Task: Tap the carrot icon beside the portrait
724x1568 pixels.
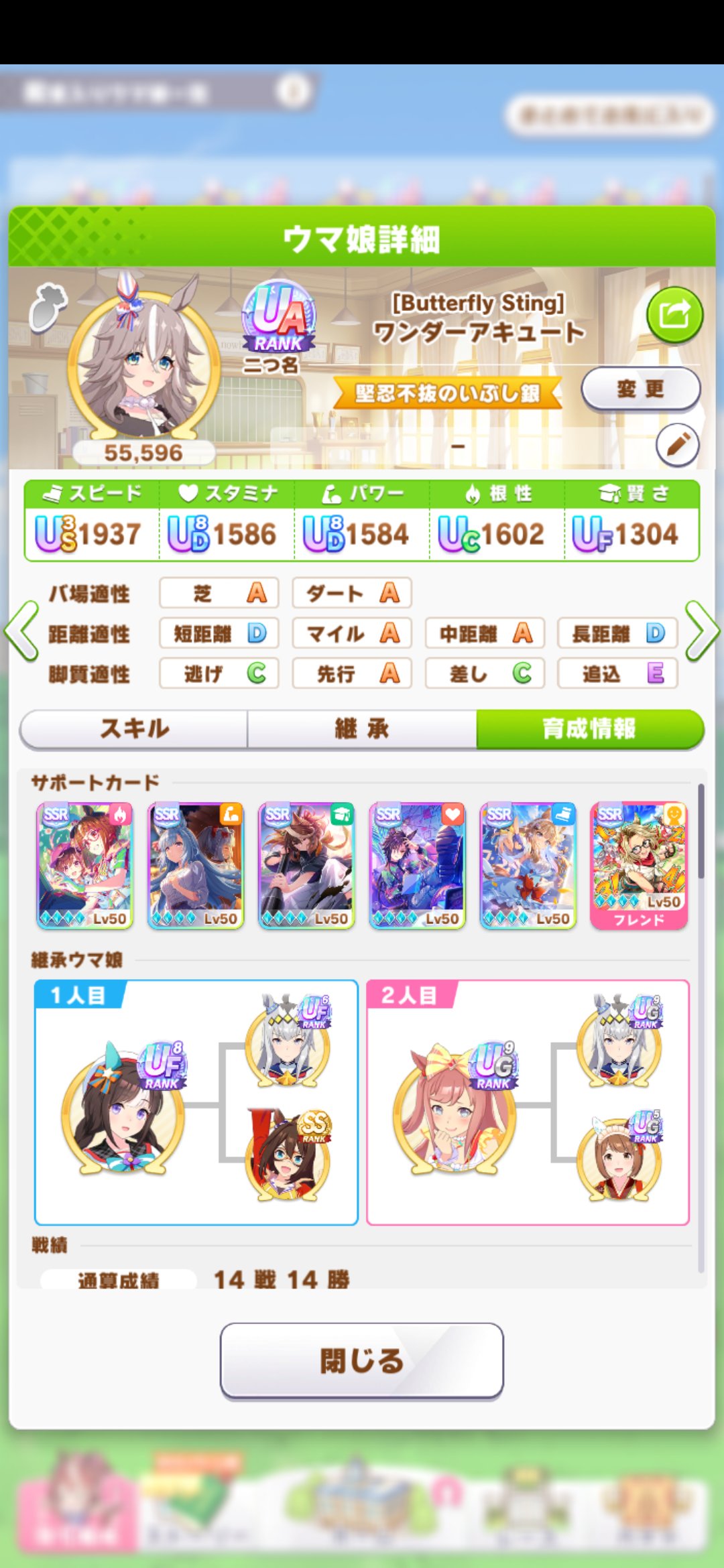Action: 47,308
